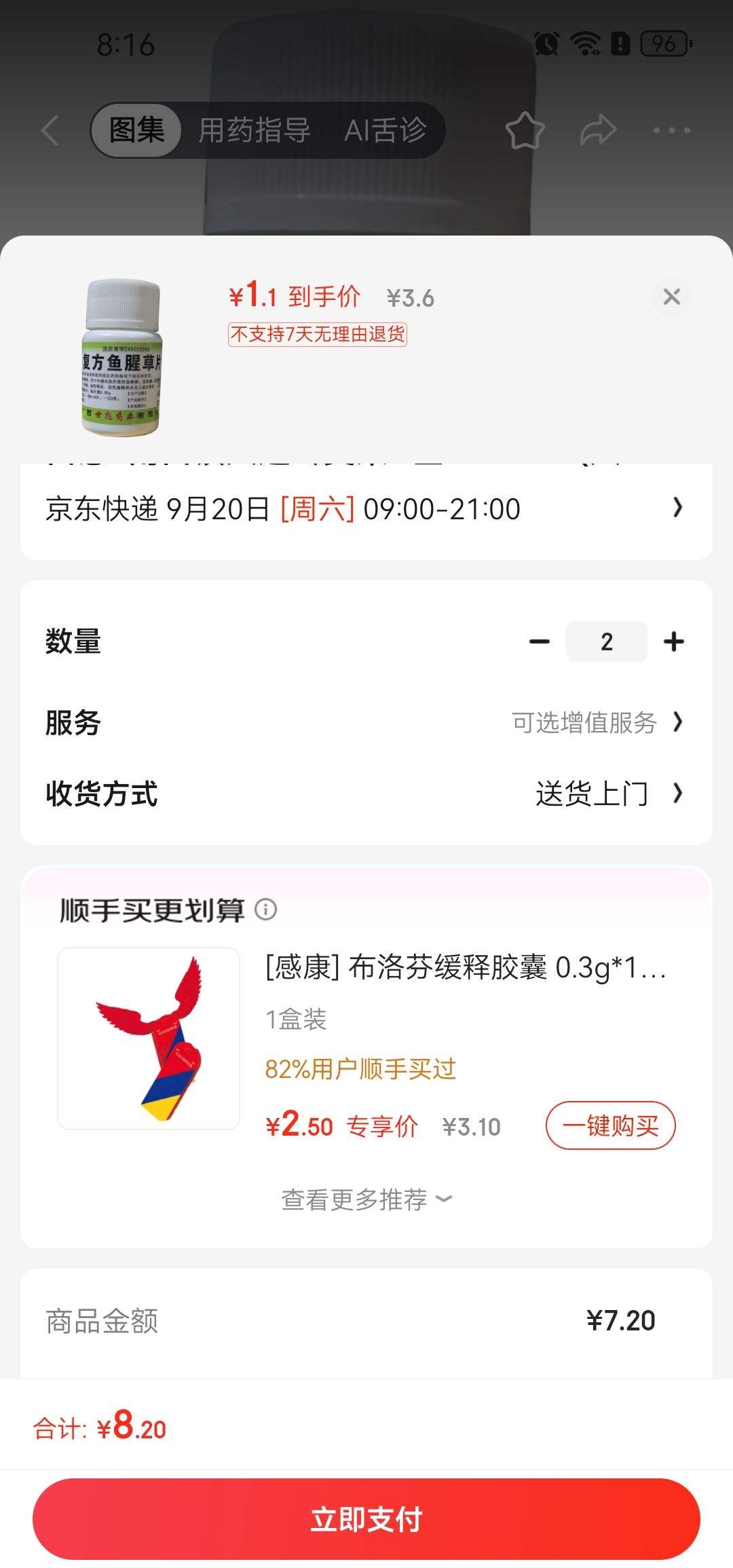This screenshot has height=1568, width=733.
Task: Open 服务 value-added services options
Action: (x=597, y=722)
